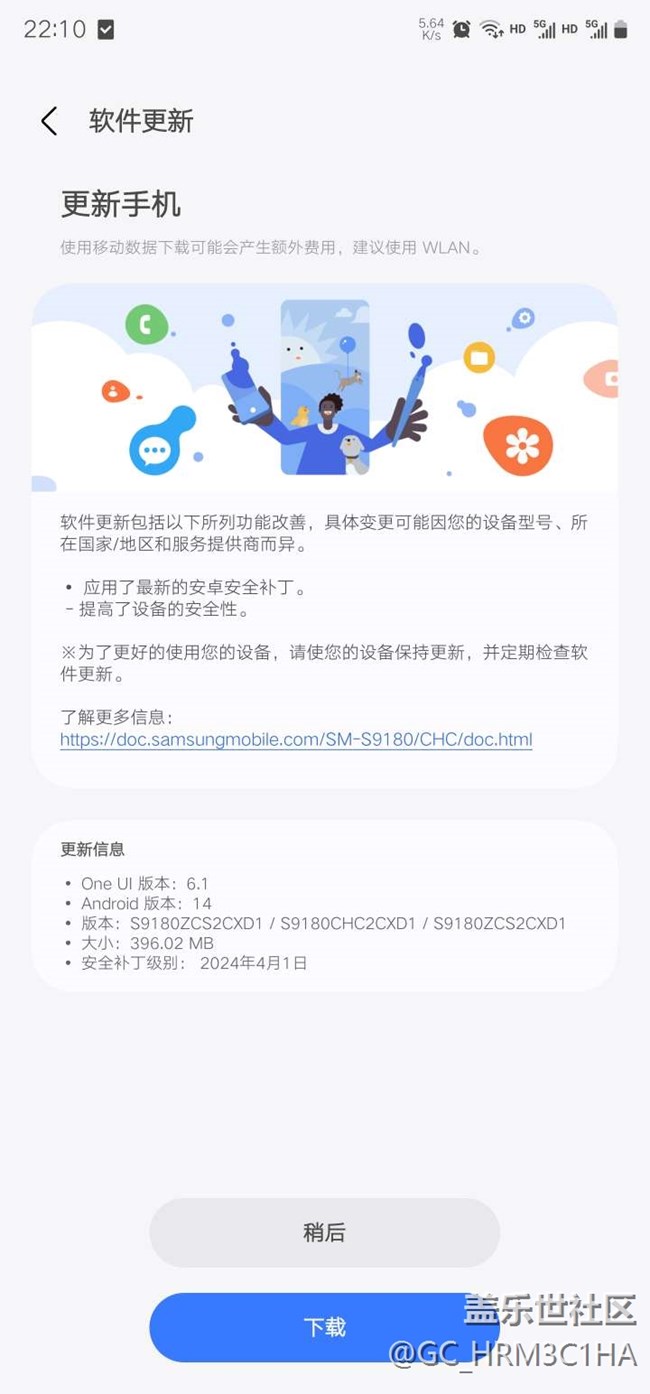Tap 稍后 to postpone the update
Image resolution: width=650 pixels, height=1394 pixels.
324,1233
